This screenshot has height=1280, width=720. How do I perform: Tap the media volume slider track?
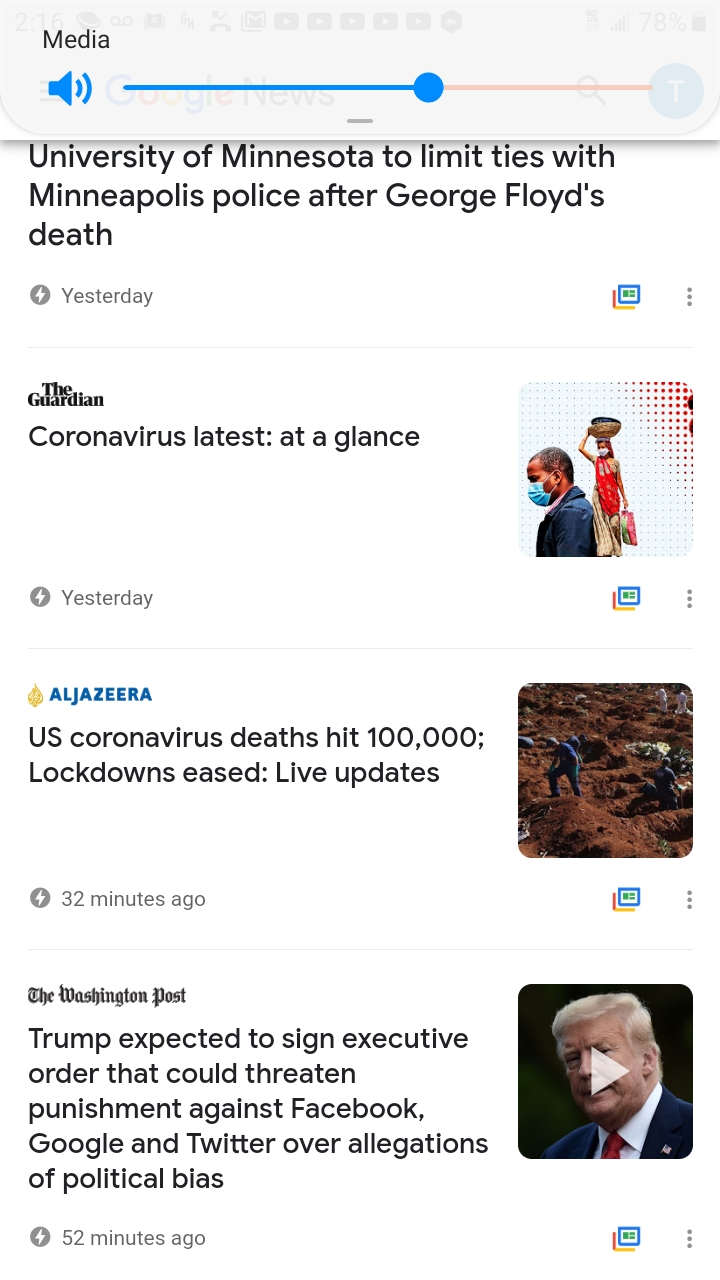388,88
